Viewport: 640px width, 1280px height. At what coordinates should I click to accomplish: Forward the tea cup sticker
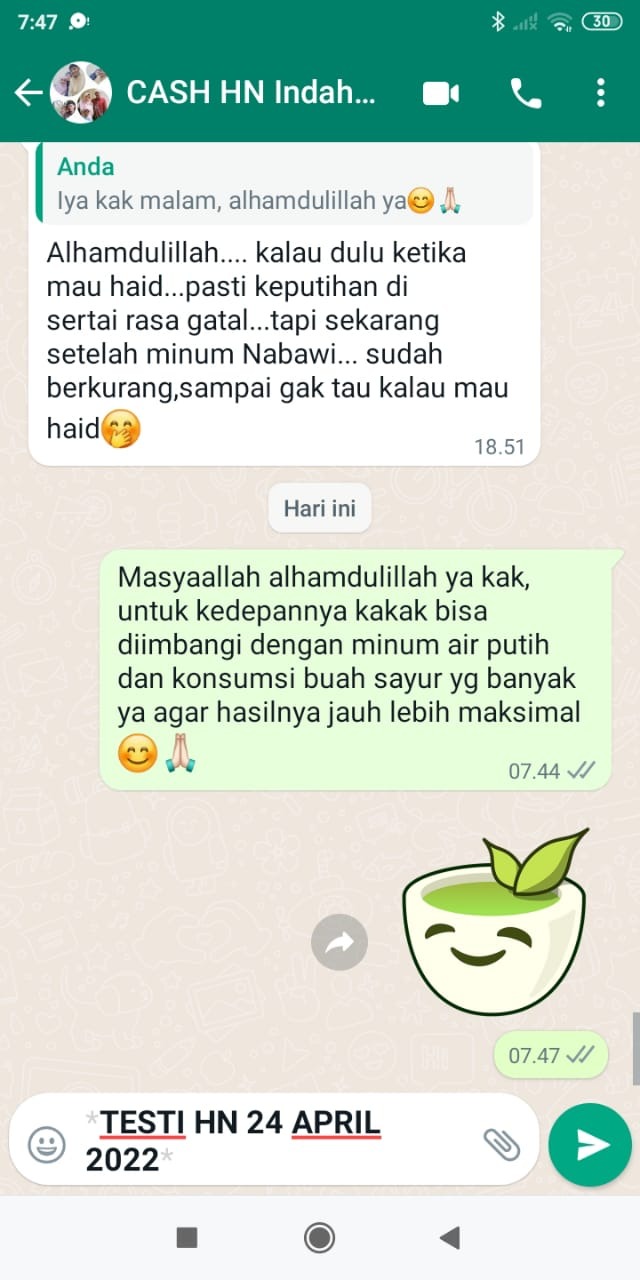(339, 942)
